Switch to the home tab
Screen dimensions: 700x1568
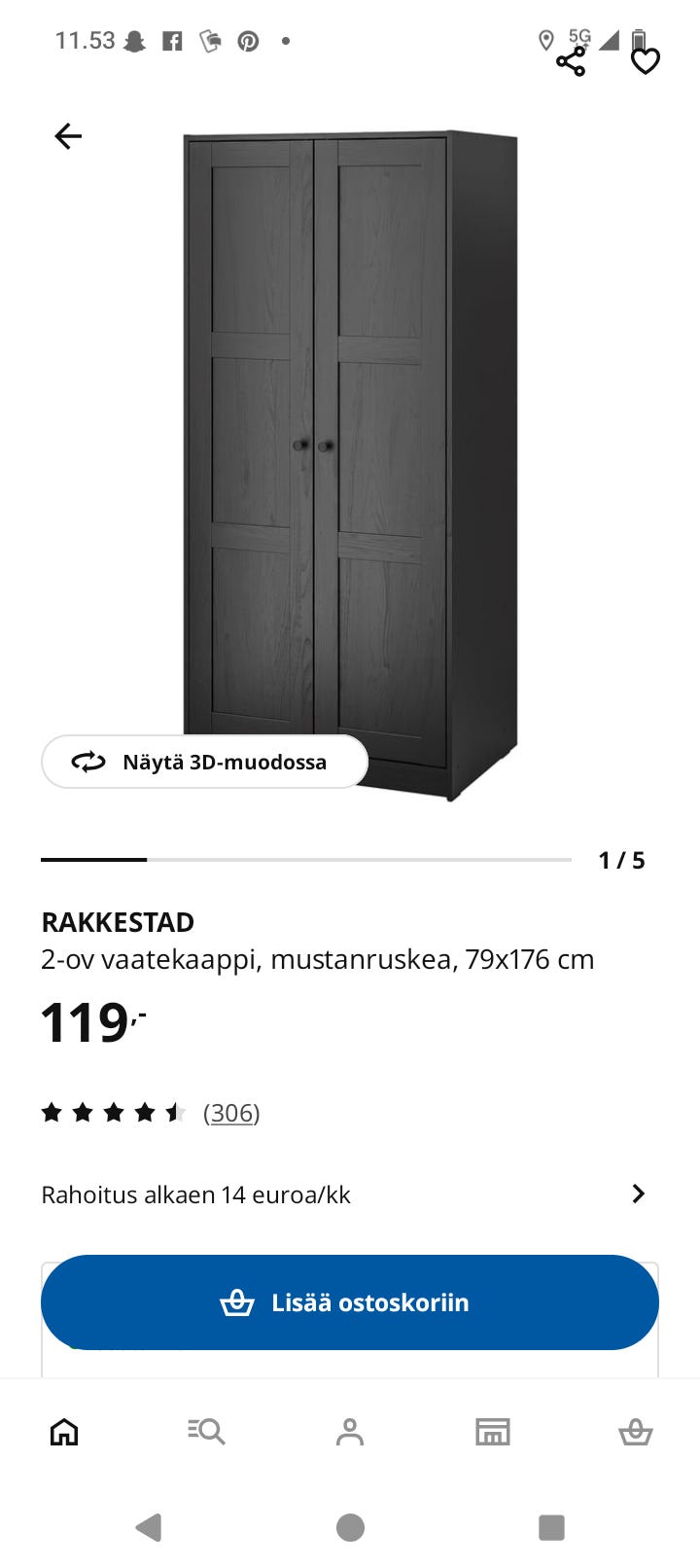(x=64, y=1432)
